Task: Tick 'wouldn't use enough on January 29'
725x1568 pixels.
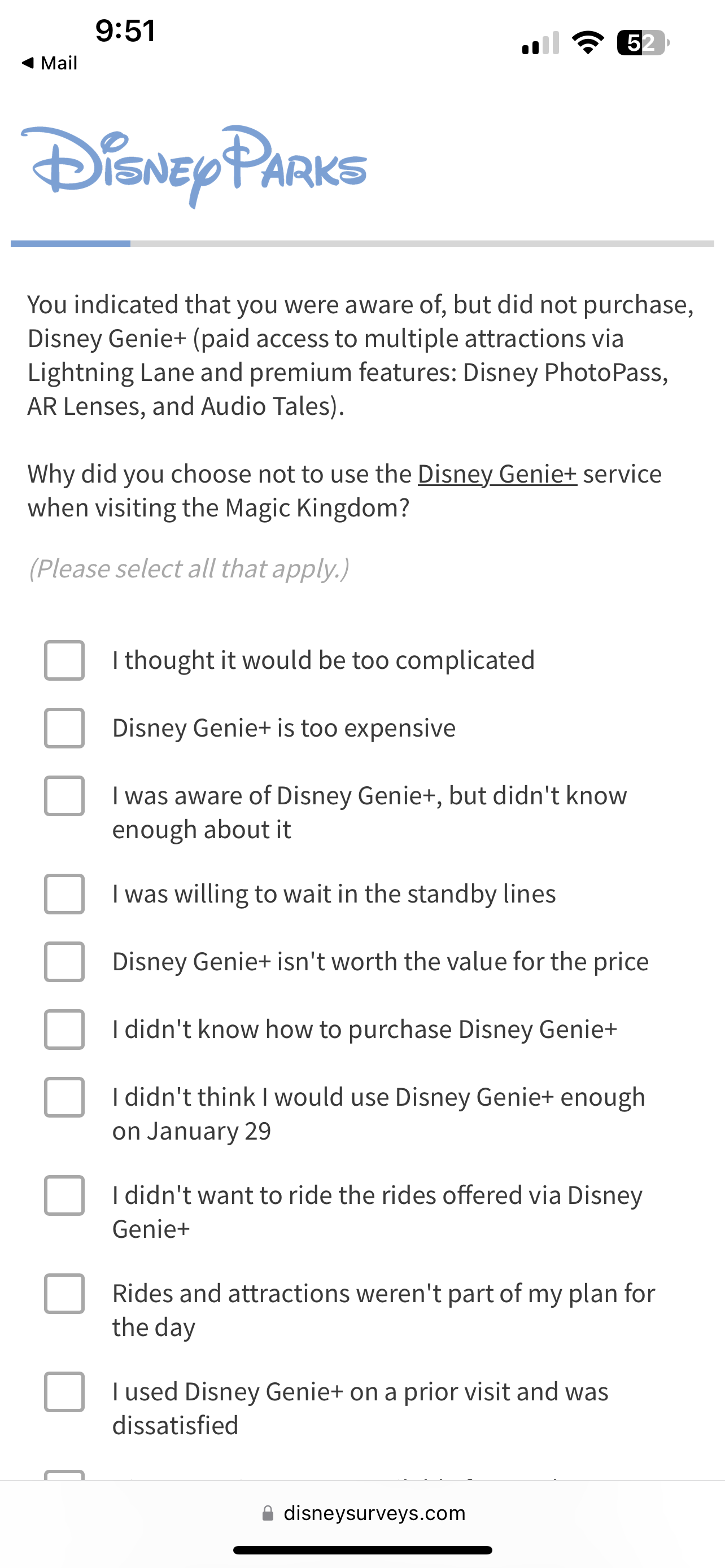Action: click(x=64, y=1097)
